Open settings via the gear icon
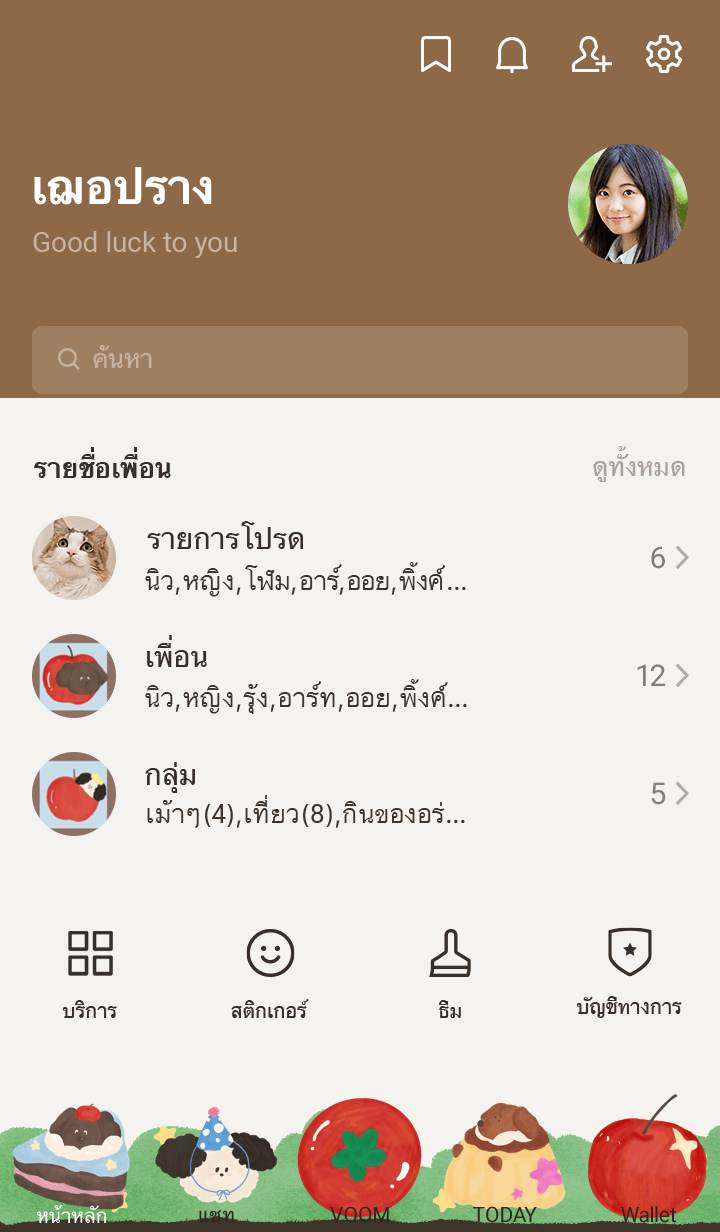The height and width of the screenshot is (1232, 720). pyautogui.click(x=664, y=54)
